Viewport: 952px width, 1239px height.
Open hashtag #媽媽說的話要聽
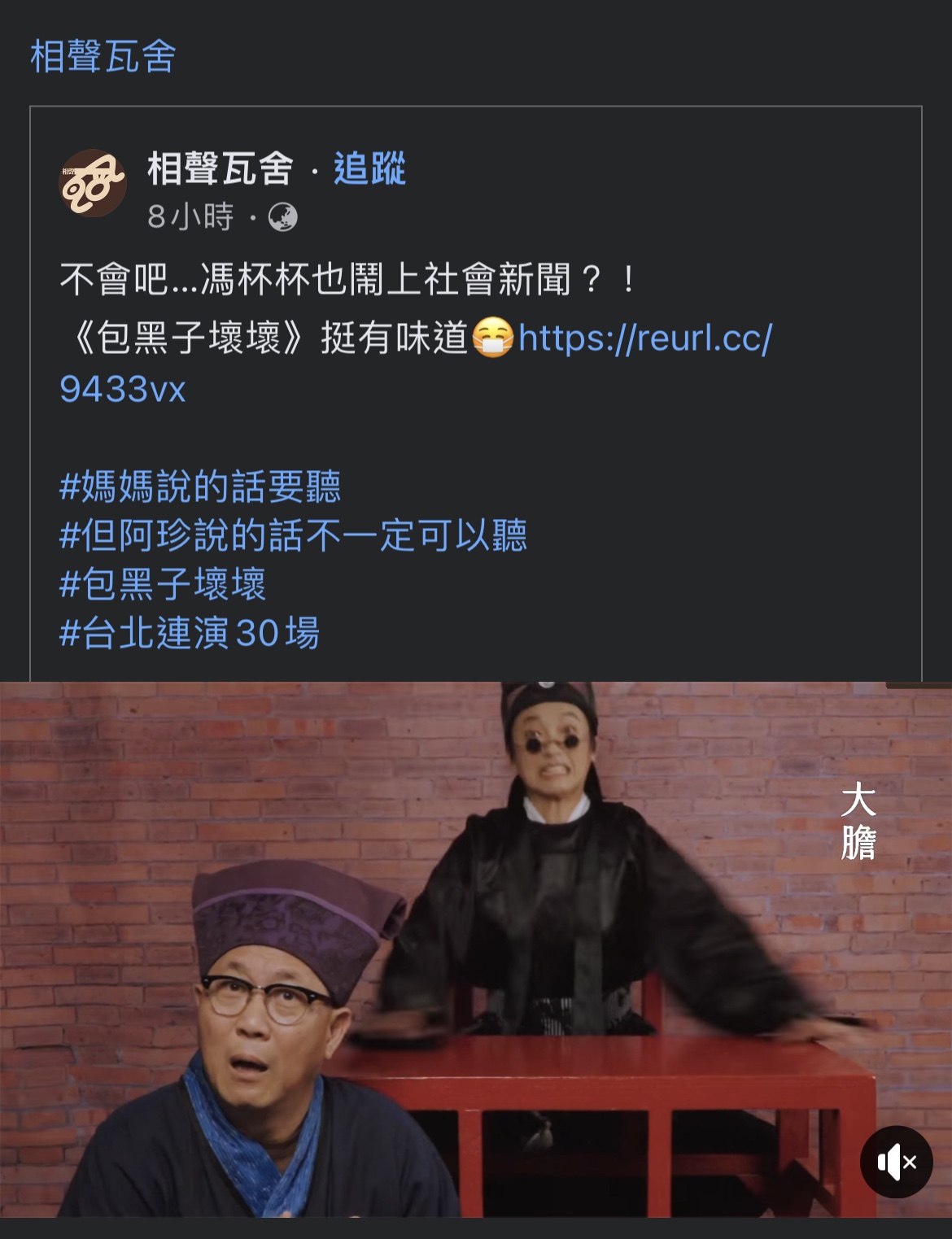point(200,486)
